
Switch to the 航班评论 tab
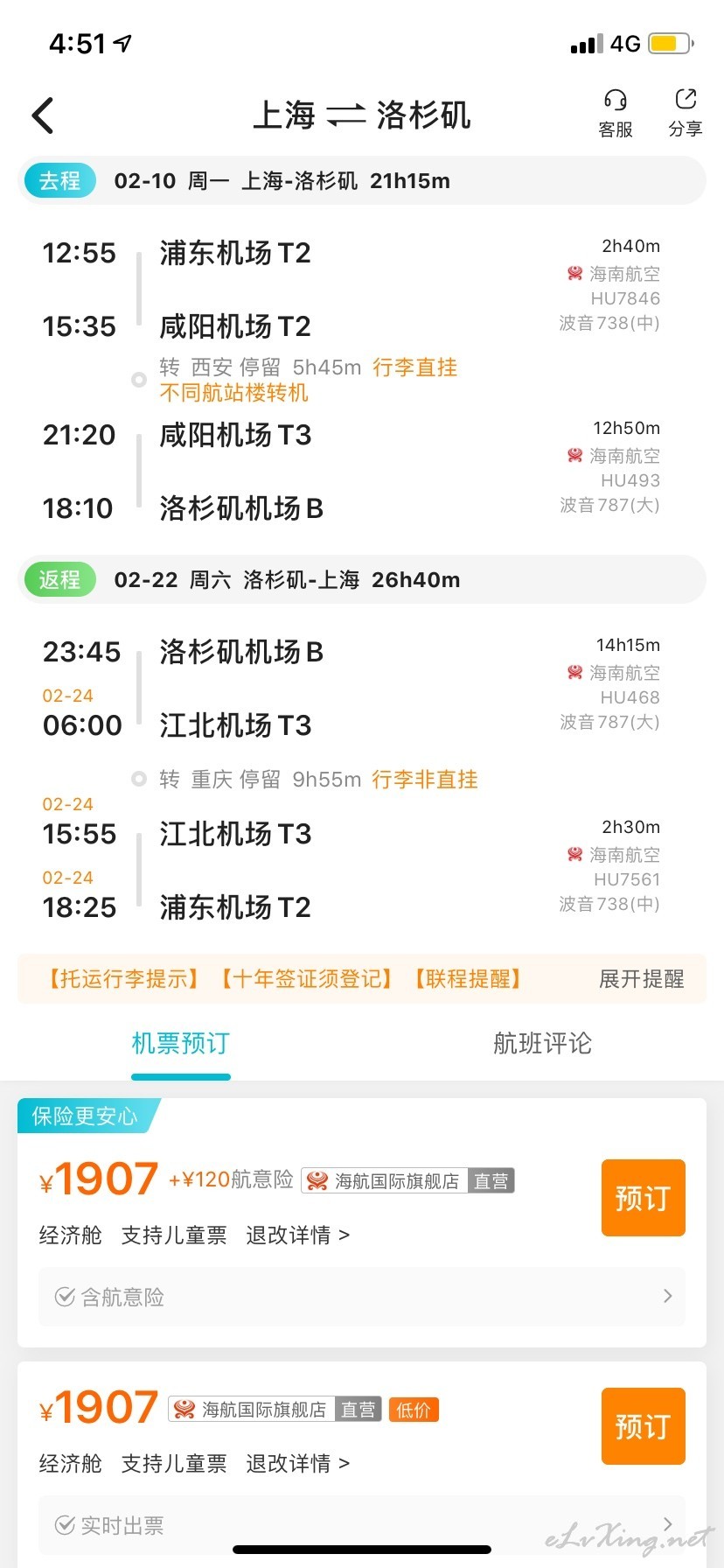(542, 1043)
